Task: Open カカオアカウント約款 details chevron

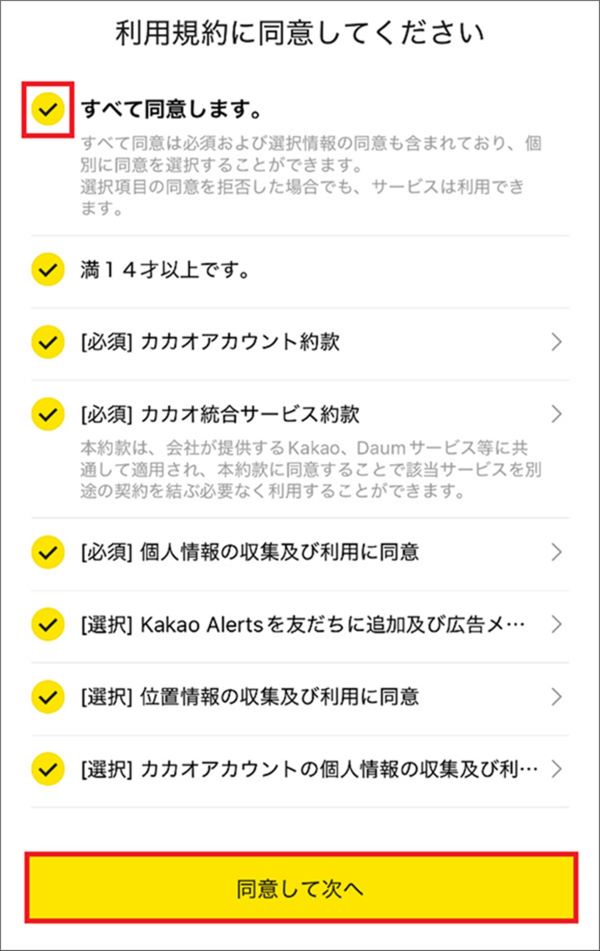Action: [x=557, y=342]
